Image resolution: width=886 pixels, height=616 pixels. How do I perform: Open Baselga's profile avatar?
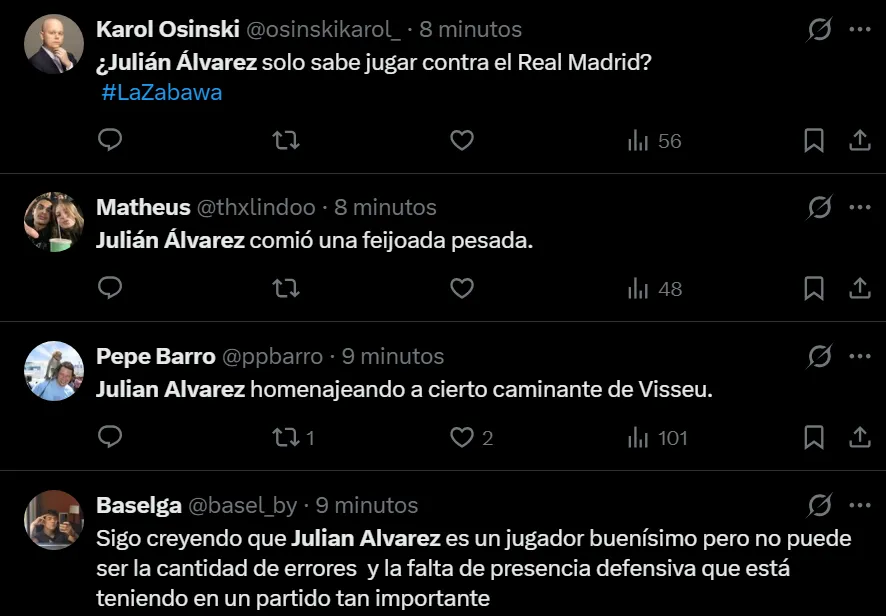tap(53, 519)
